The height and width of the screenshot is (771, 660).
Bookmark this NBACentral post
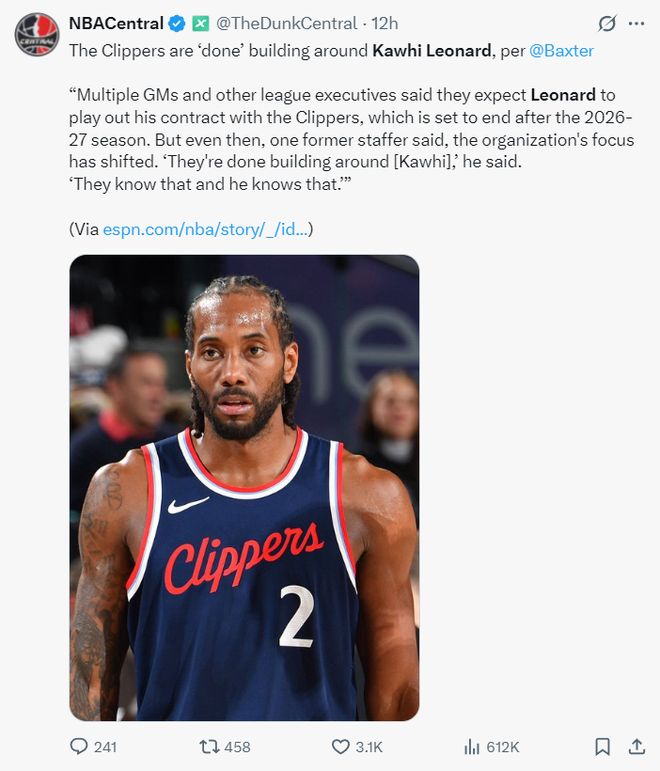pos(602,746)
